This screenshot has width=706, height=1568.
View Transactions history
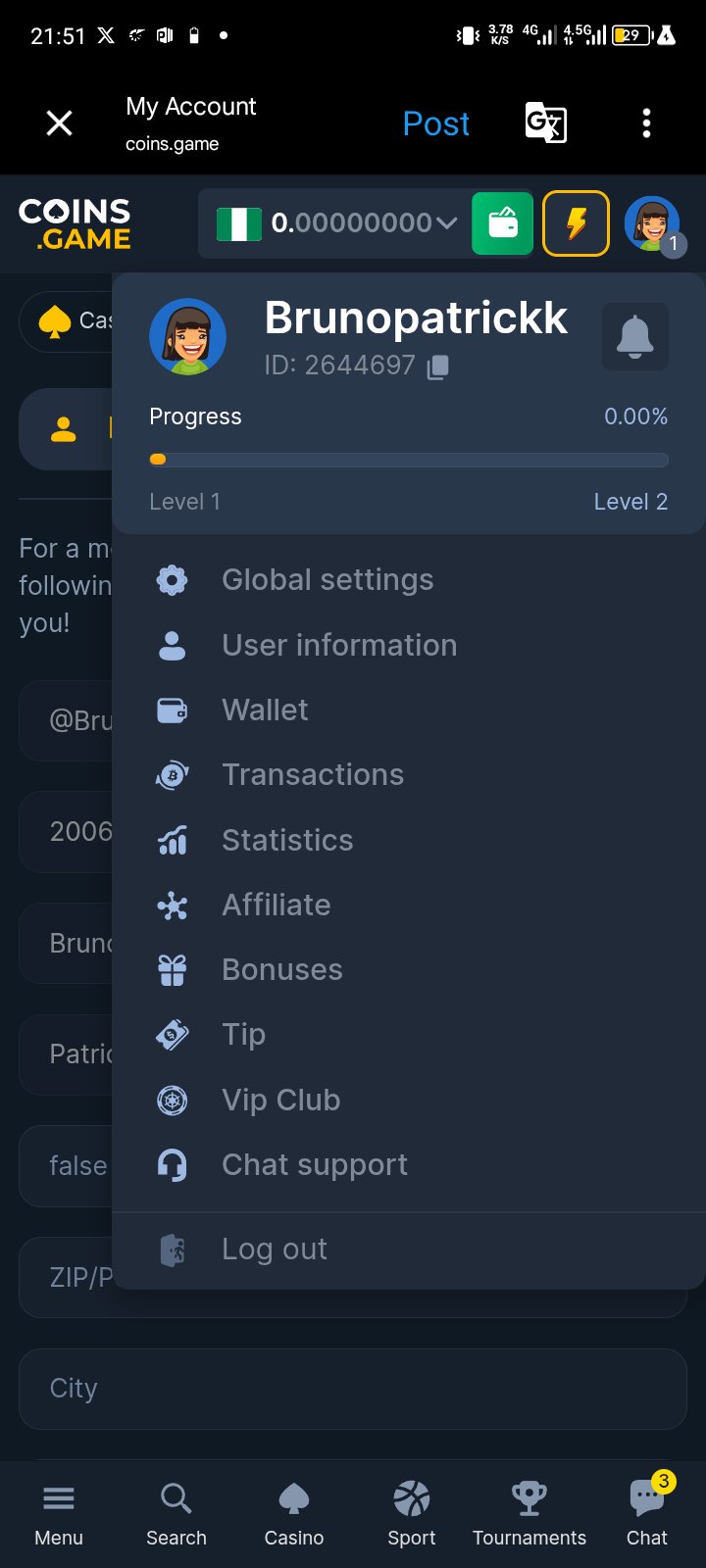[x=313, y=775]
